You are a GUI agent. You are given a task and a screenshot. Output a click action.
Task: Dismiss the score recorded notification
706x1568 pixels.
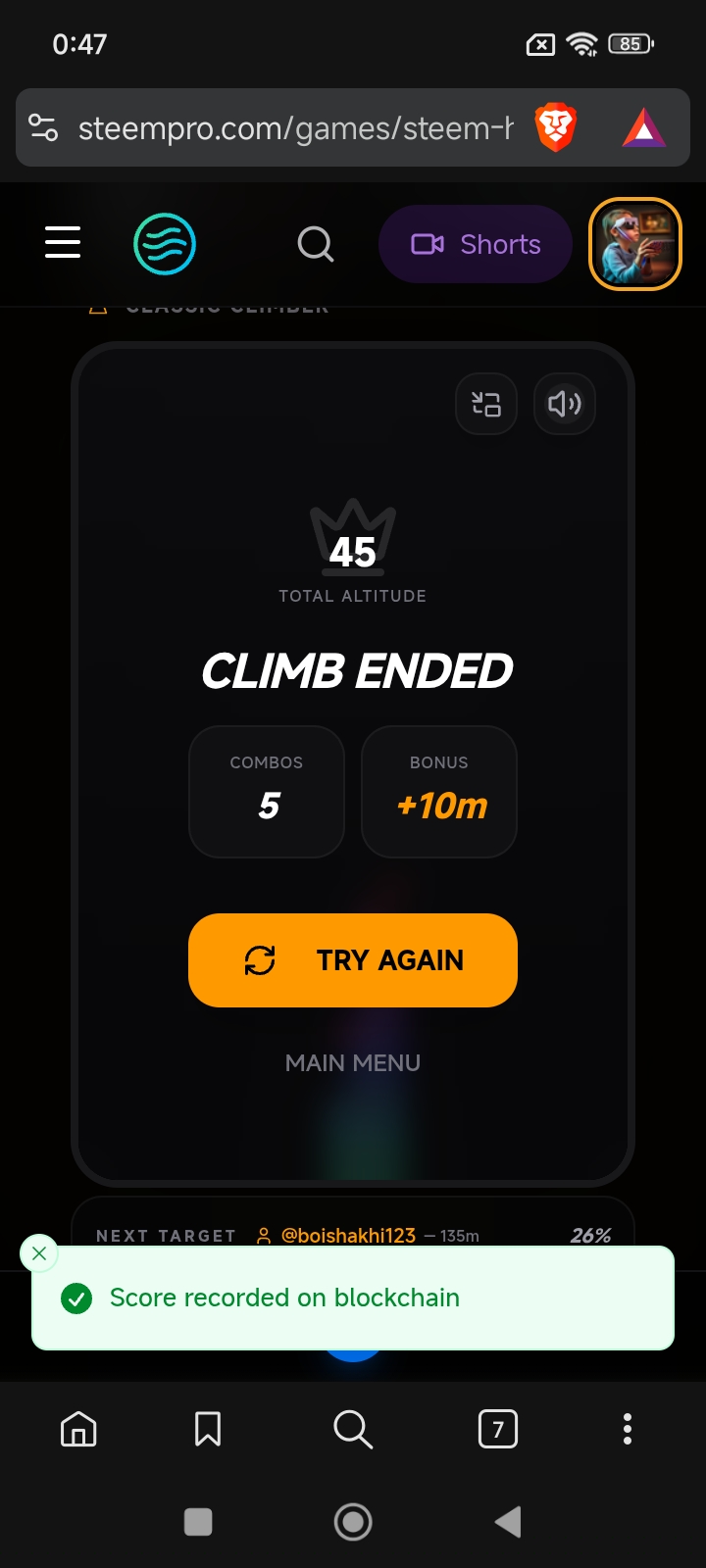tap(39, 1253)
